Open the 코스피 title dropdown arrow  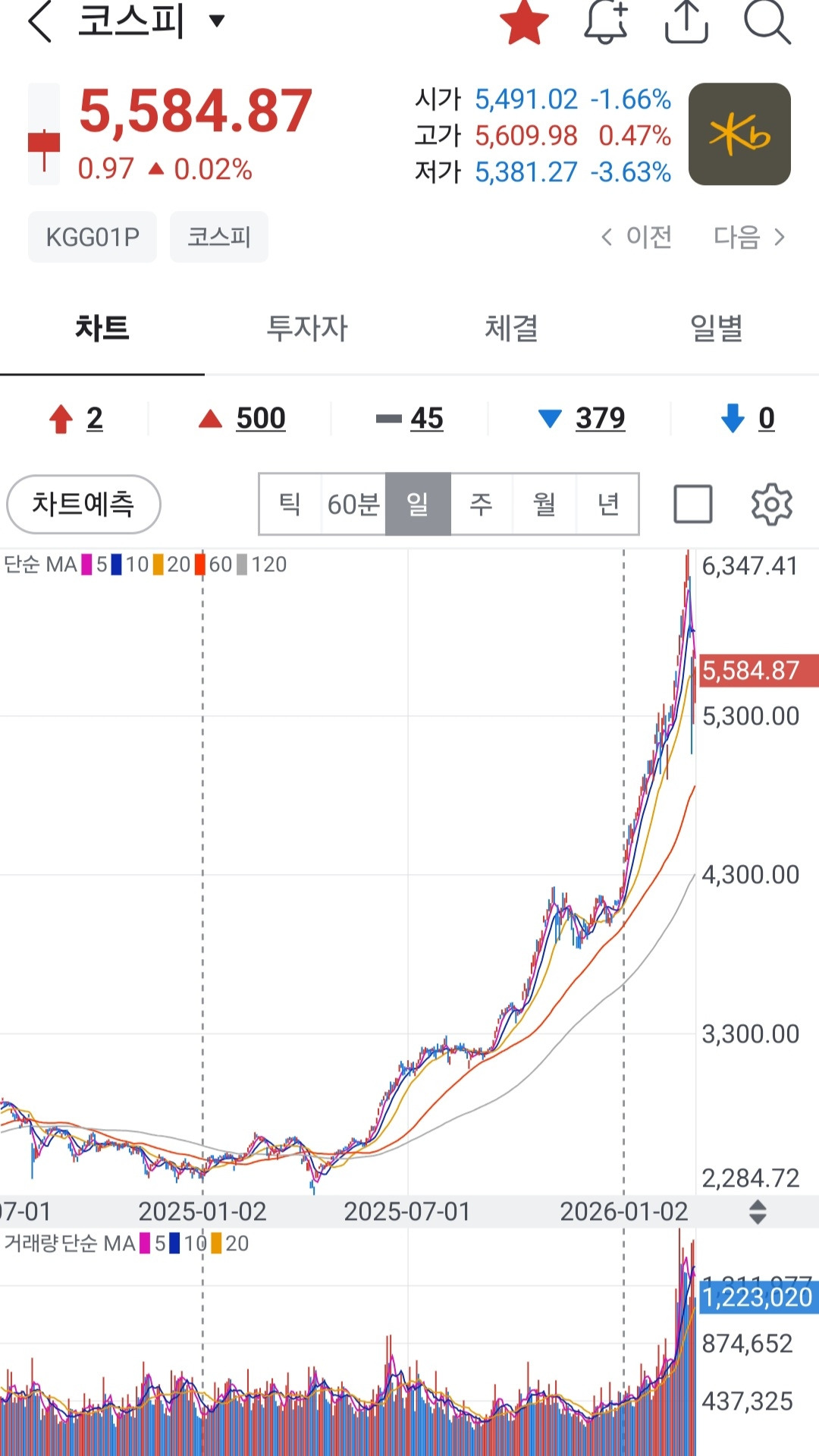pyautogui.click(x=217, y=21)
